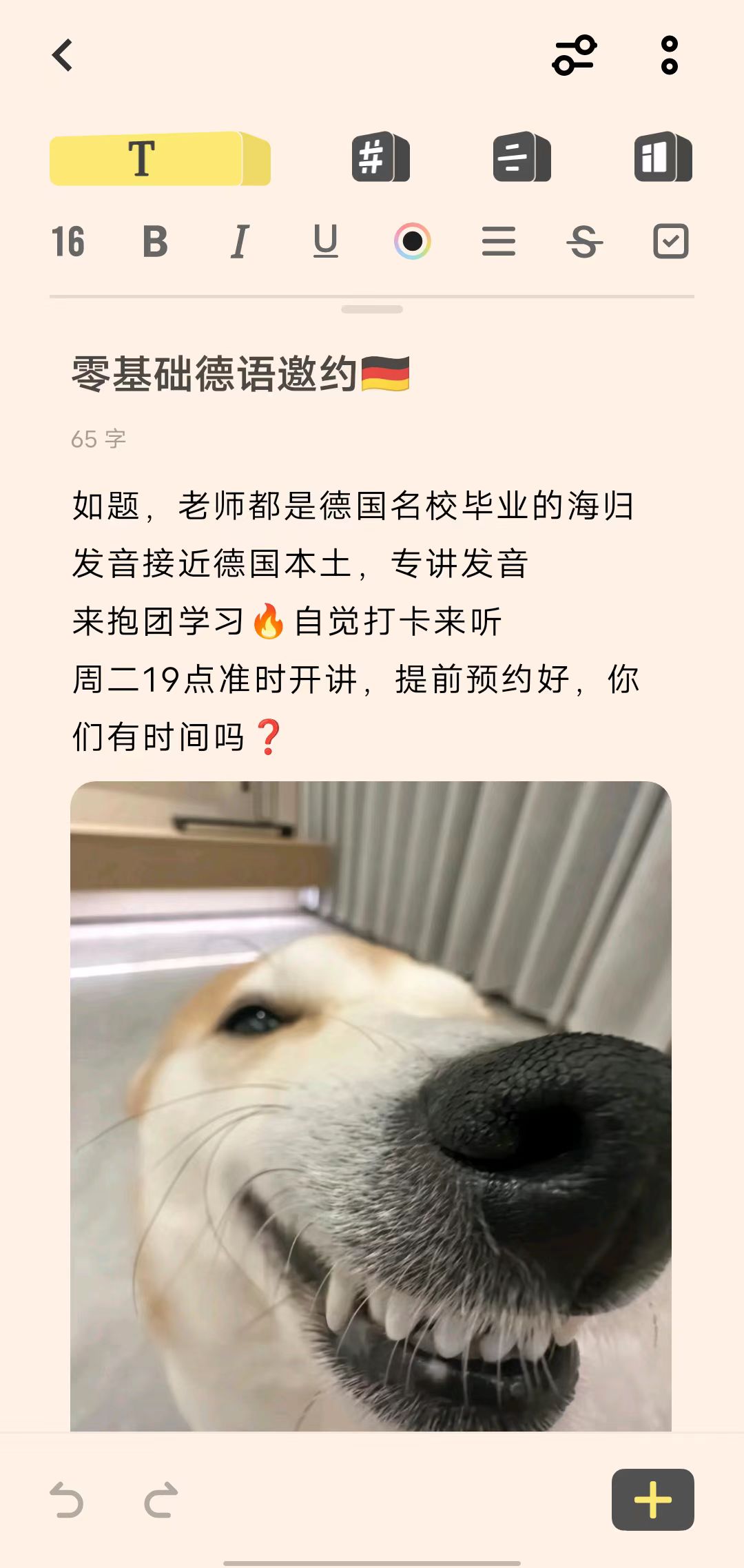Open the note settings sliders icon
Viewport: 744px width, 1568px height.
pyautogui.click(x=575, y=55)
